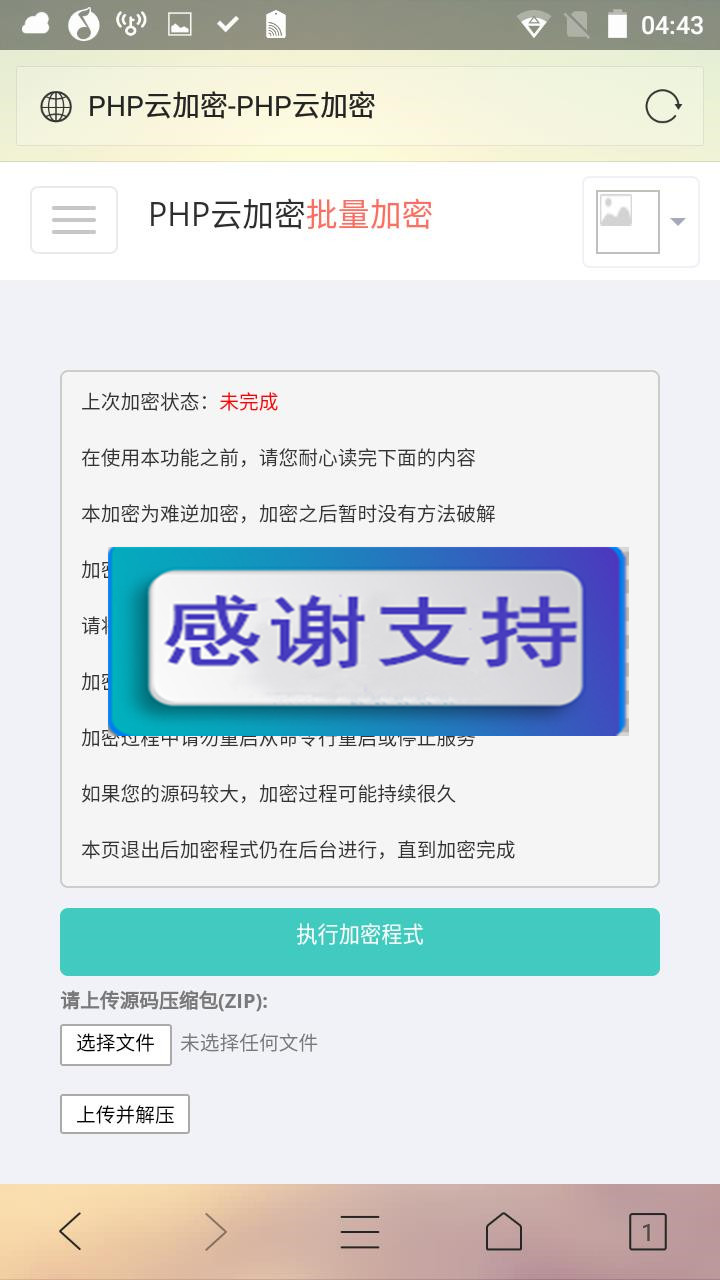The image size is (720, 1280).
Task: Expand the user avatar dropdown
Action: pyautogui.click(x=641, y=222)
